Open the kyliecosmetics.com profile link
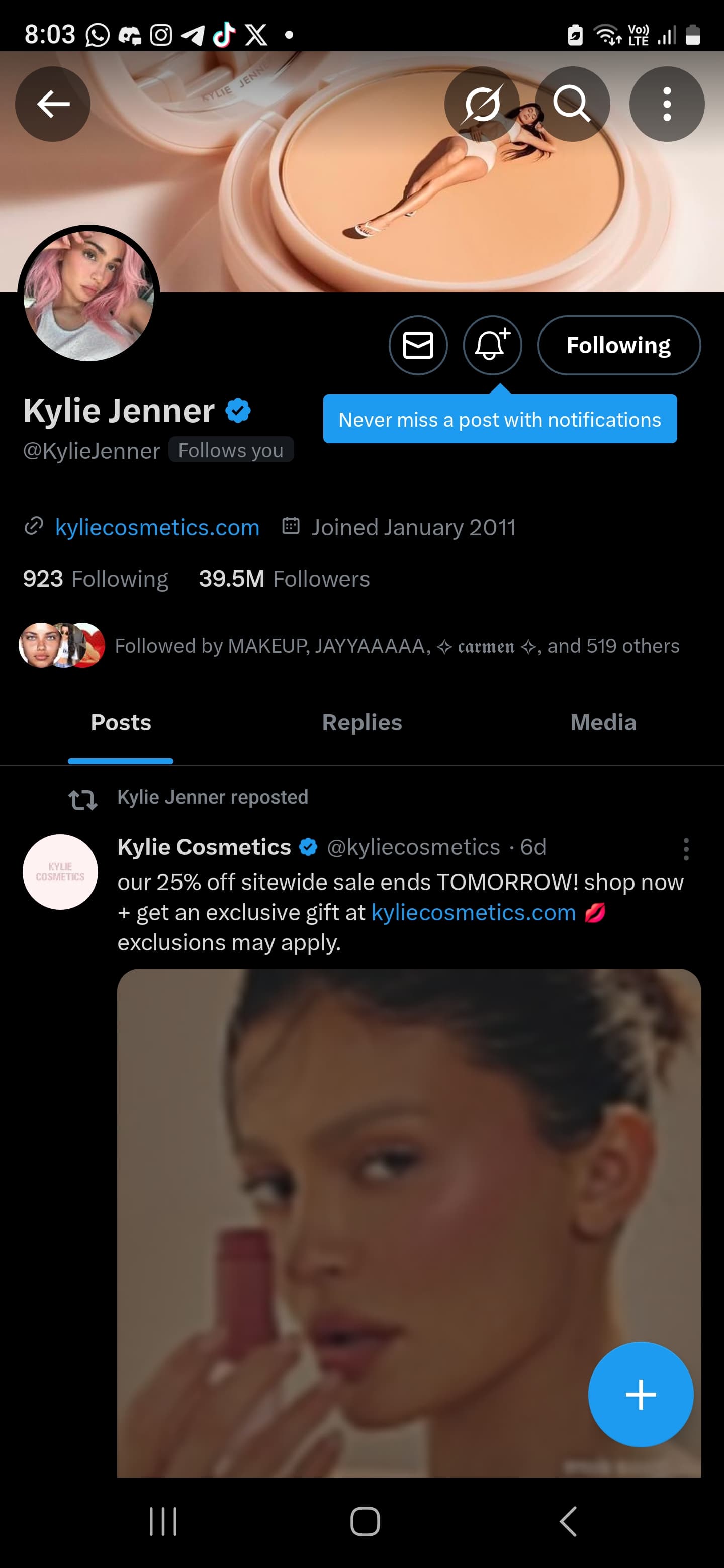The width and height of the screenshot is (724, 1568). point(157,527)
